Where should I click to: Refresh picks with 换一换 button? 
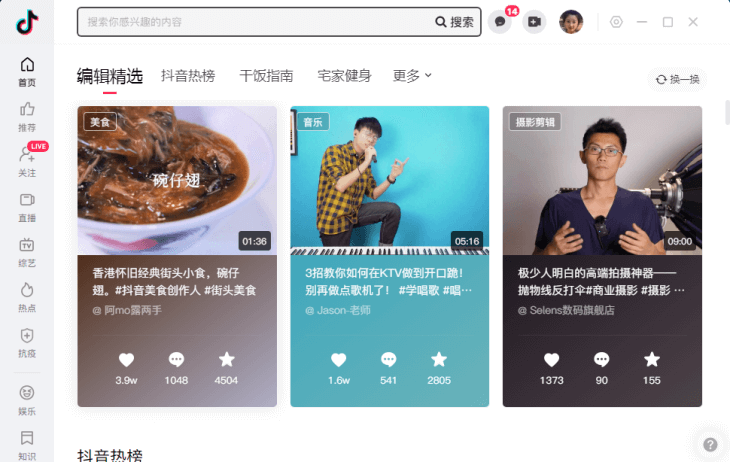pyautogui.click(x=678, y=80)
